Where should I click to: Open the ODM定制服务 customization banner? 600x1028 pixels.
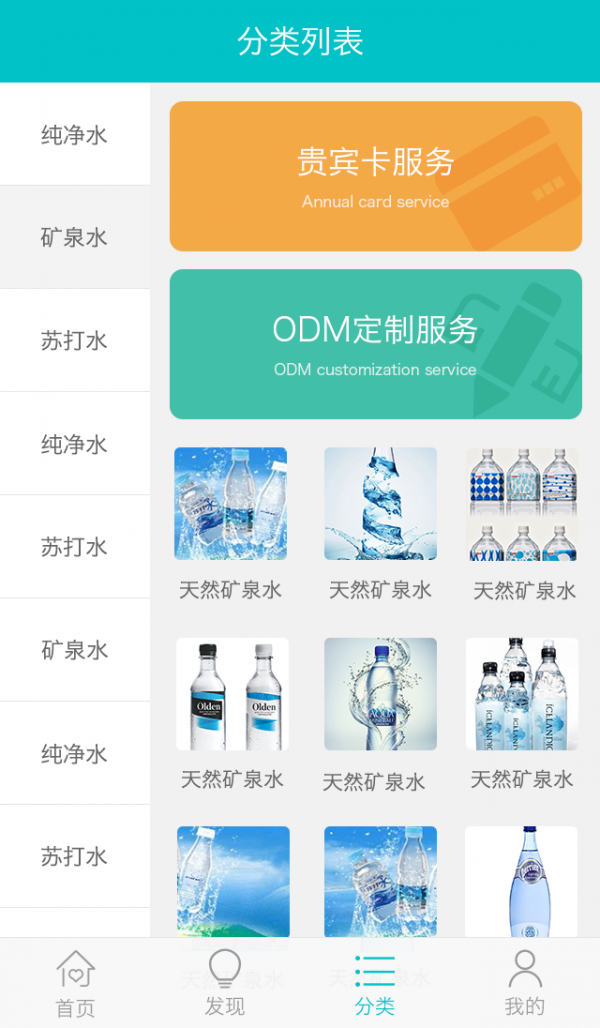(x=375, y=344)
